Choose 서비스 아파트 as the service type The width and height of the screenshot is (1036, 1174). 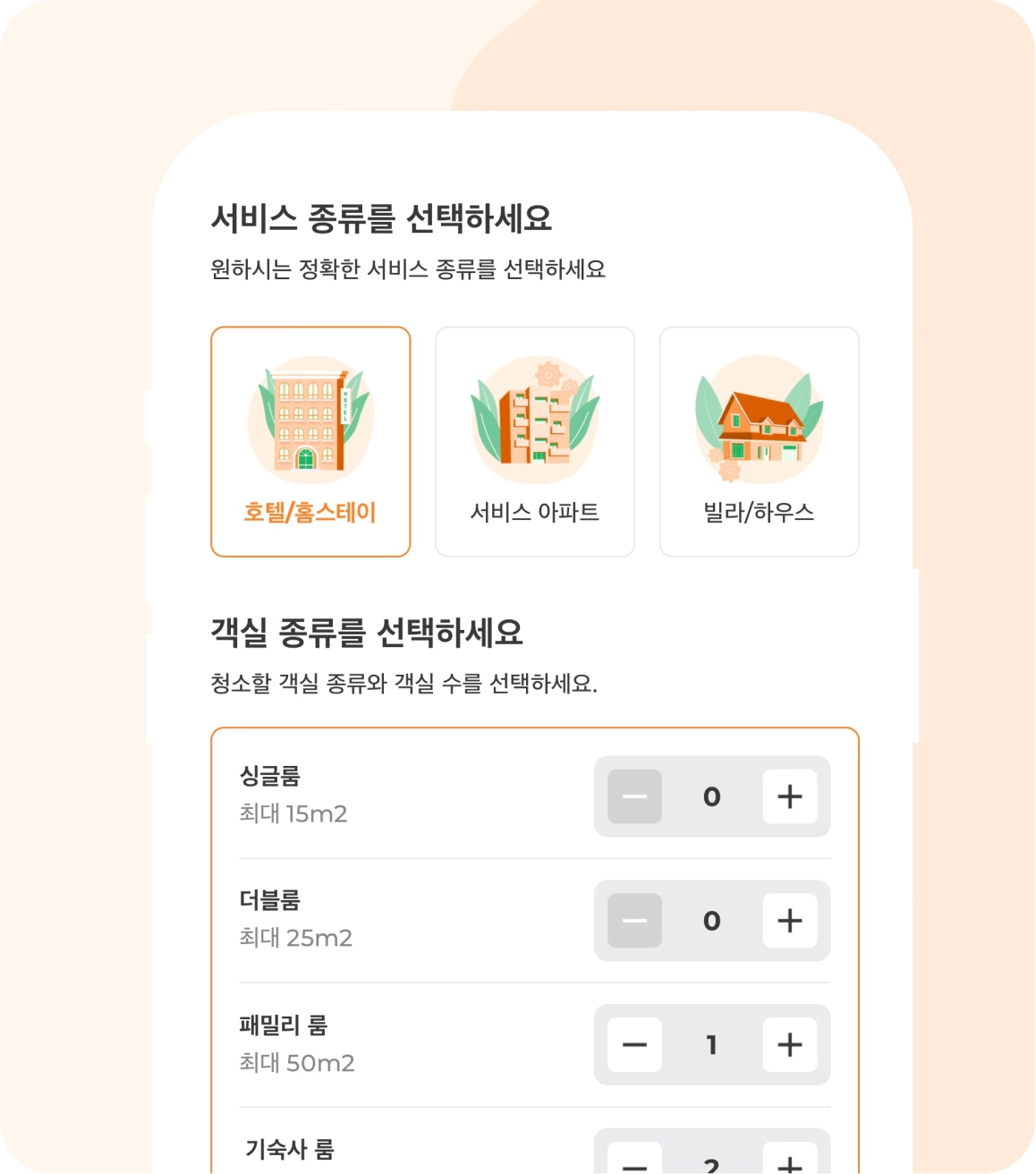click(535, 441)
